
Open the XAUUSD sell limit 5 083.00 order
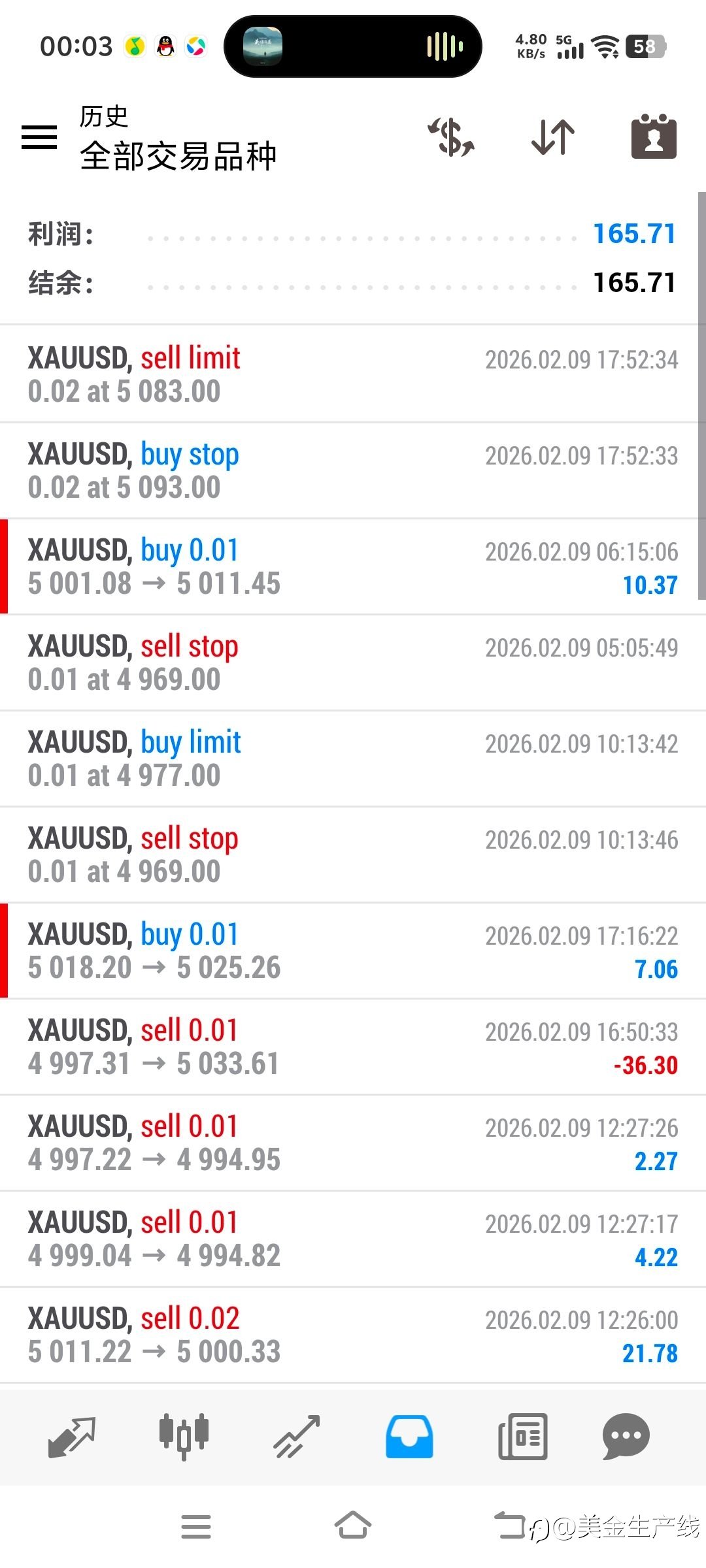(x=353, y=374)
